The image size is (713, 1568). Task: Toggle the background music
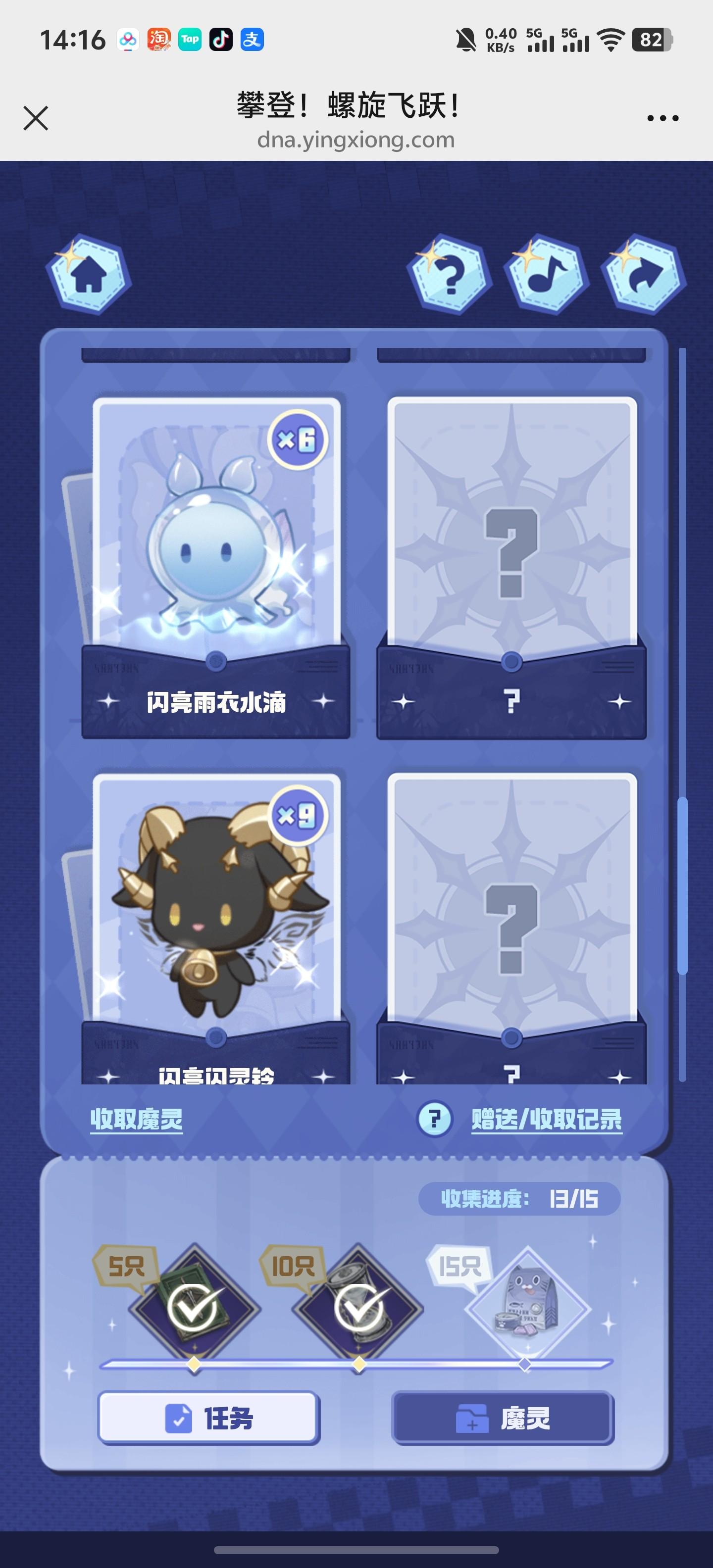tap(546, 275)
